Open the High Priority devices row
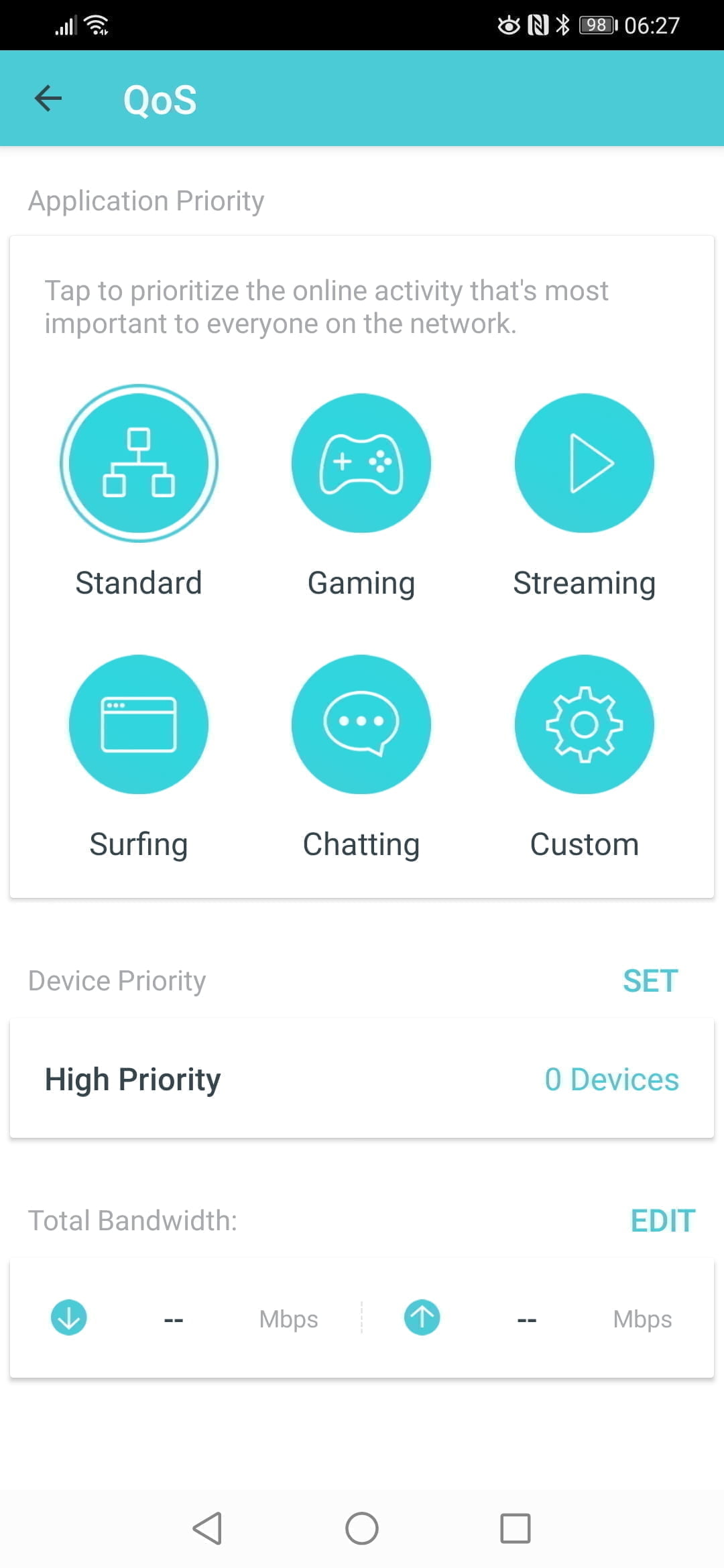Image resolution: width=724 pixels, height=1568 pixels. [x=362, y=1079]
